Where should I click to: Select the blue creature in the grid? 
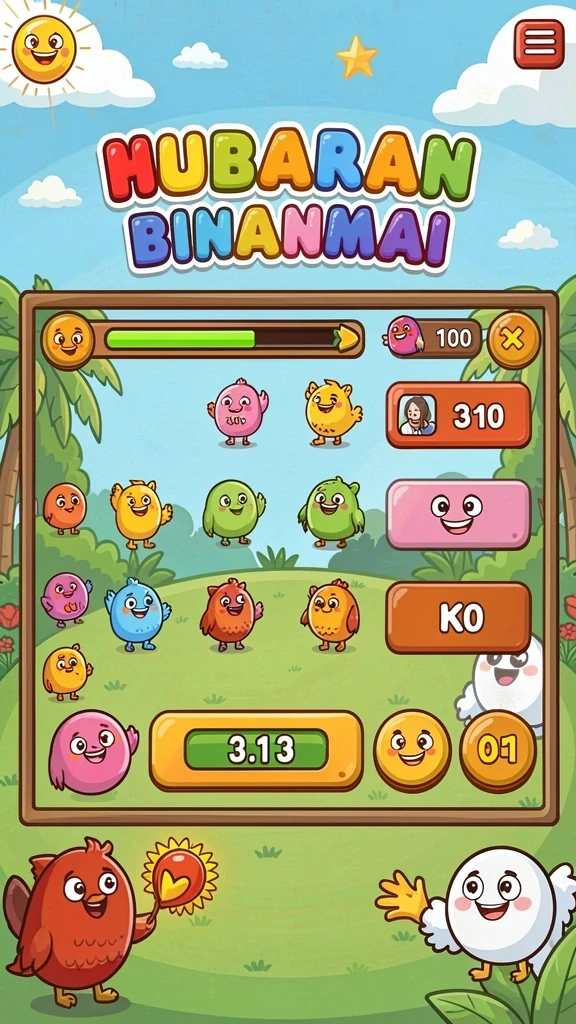[138, 615]
